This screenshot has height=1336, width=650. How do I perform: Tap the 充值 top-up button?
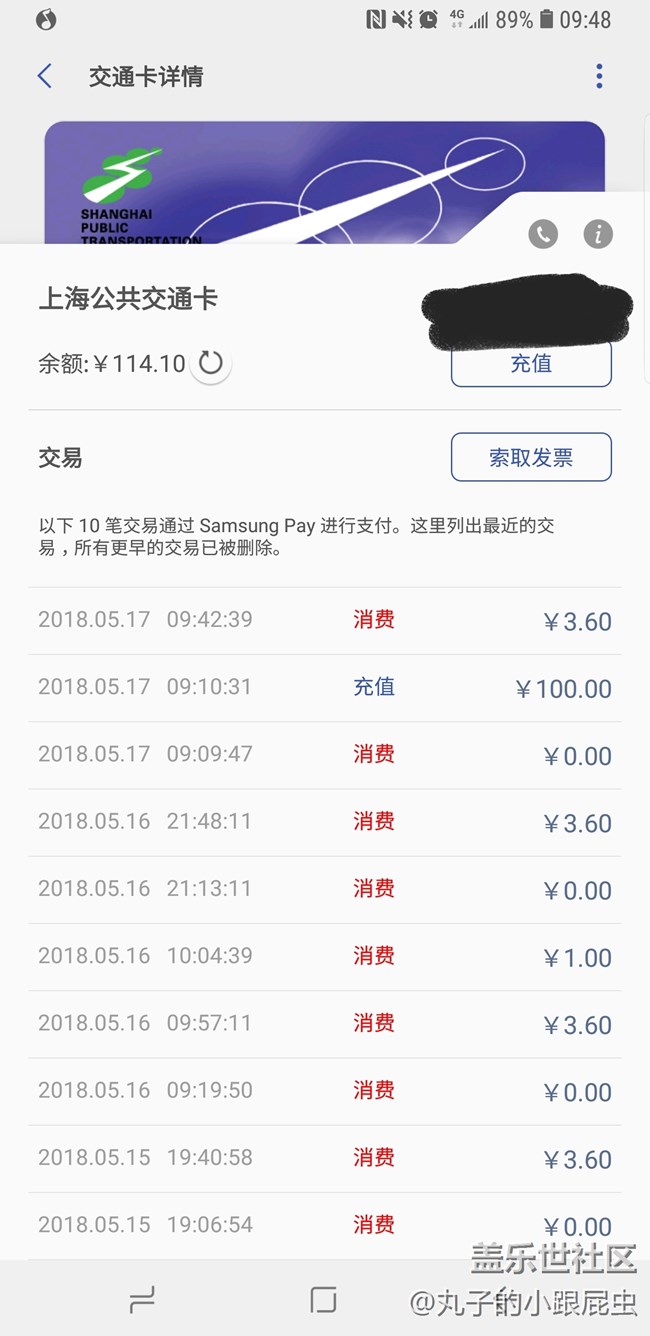(x=531, y=364)
